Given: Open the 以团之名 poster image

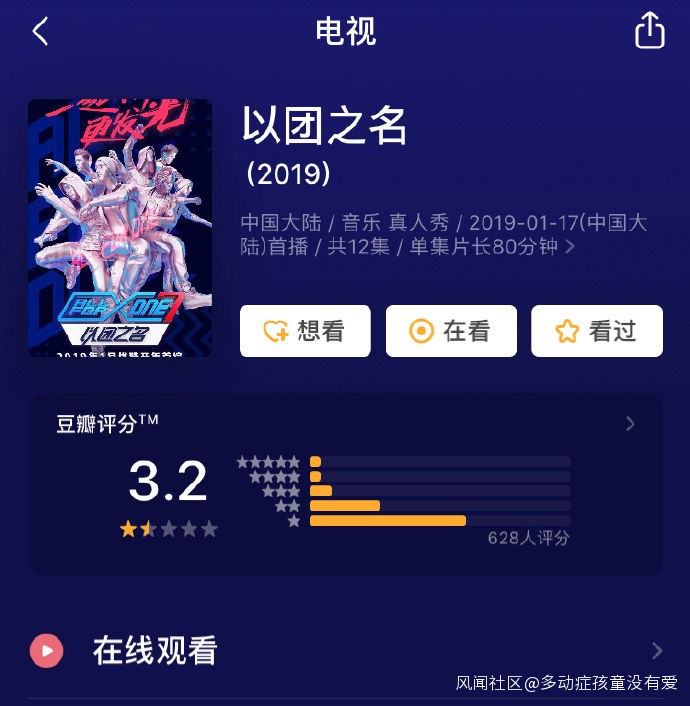Looking at the screenshot, I should (120, 228).
